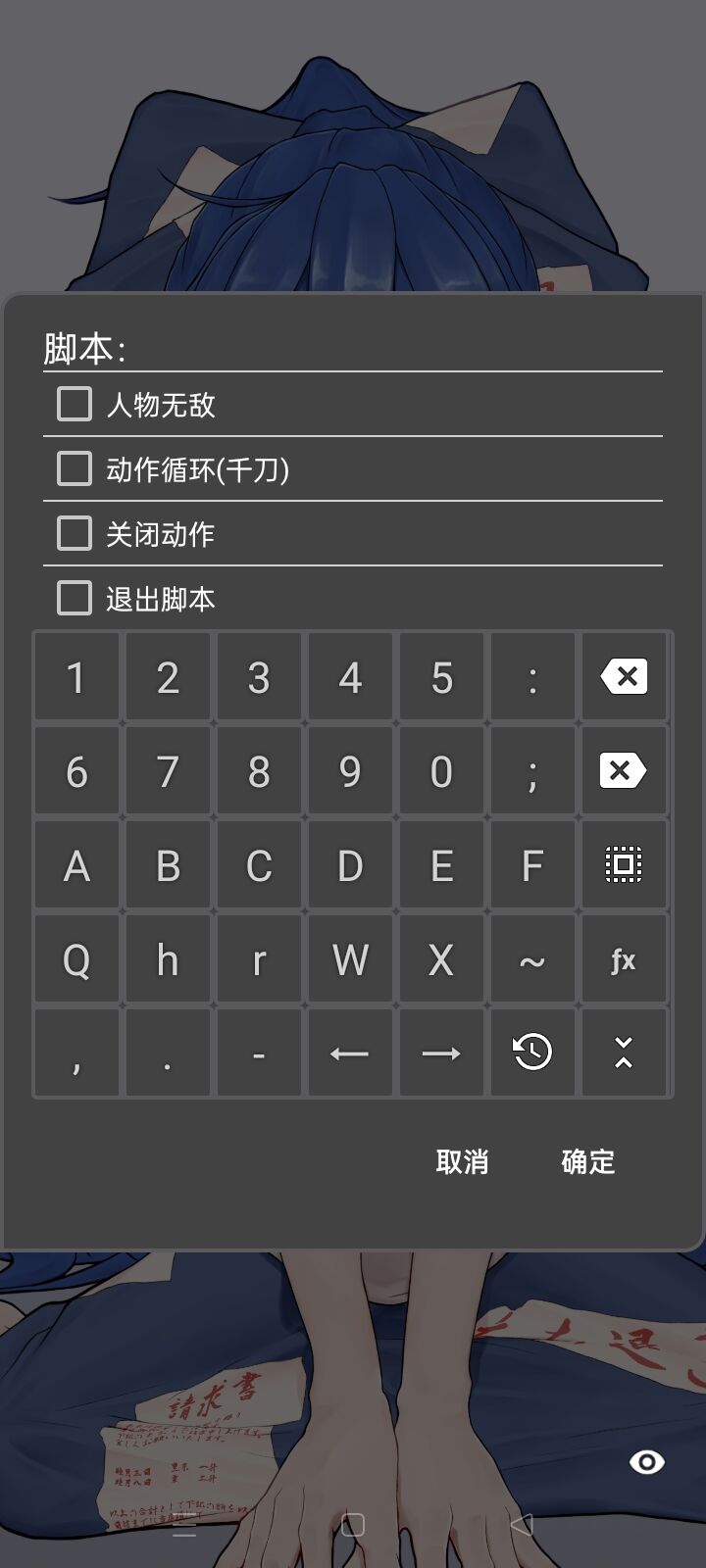Move the cursor right with the arrow key
Image resolution: width=706 pixels, height=1568 pixels.
[441, 1053]
